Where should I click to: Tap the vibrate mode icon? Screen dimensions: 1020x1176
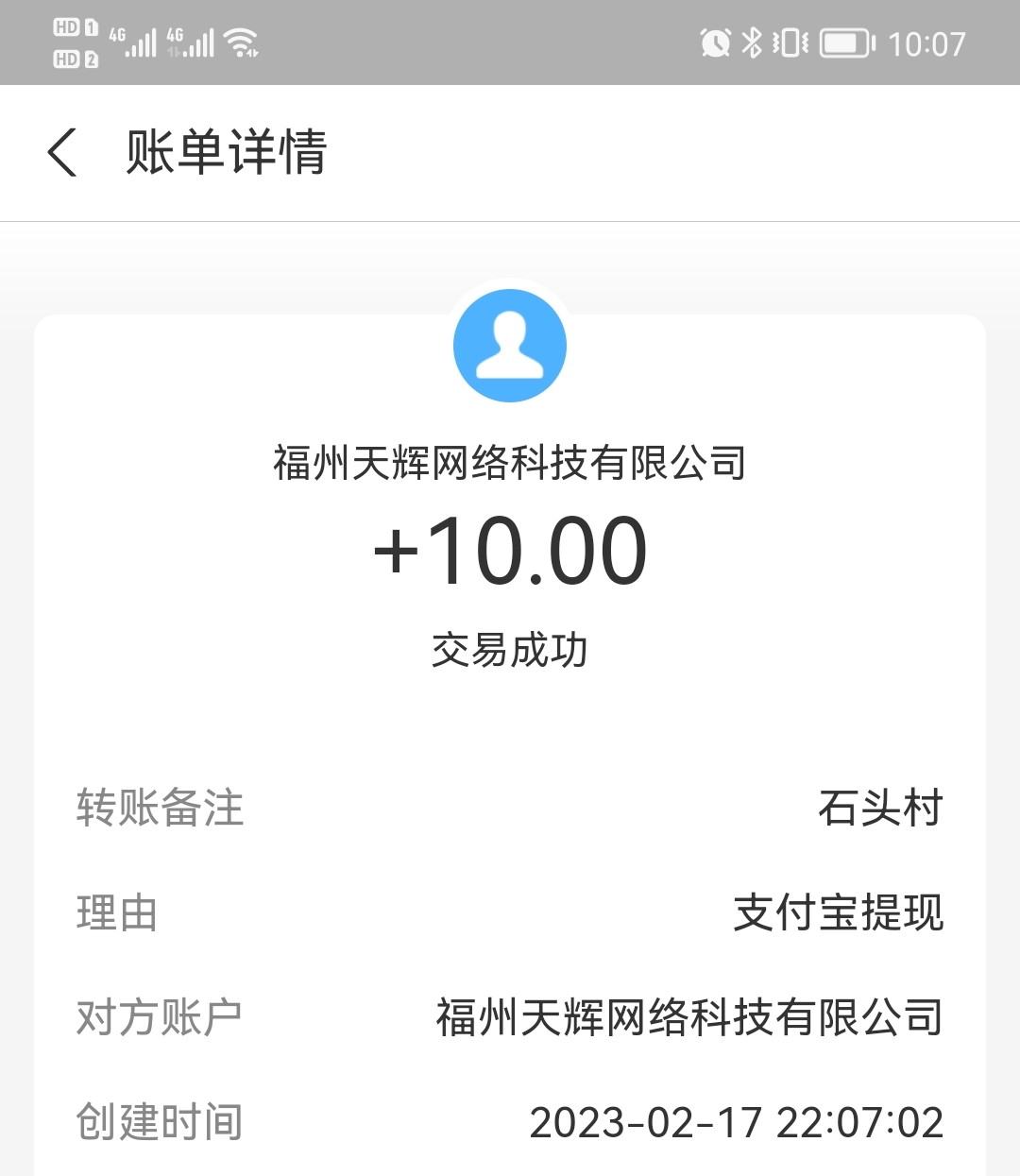point(791,43)
